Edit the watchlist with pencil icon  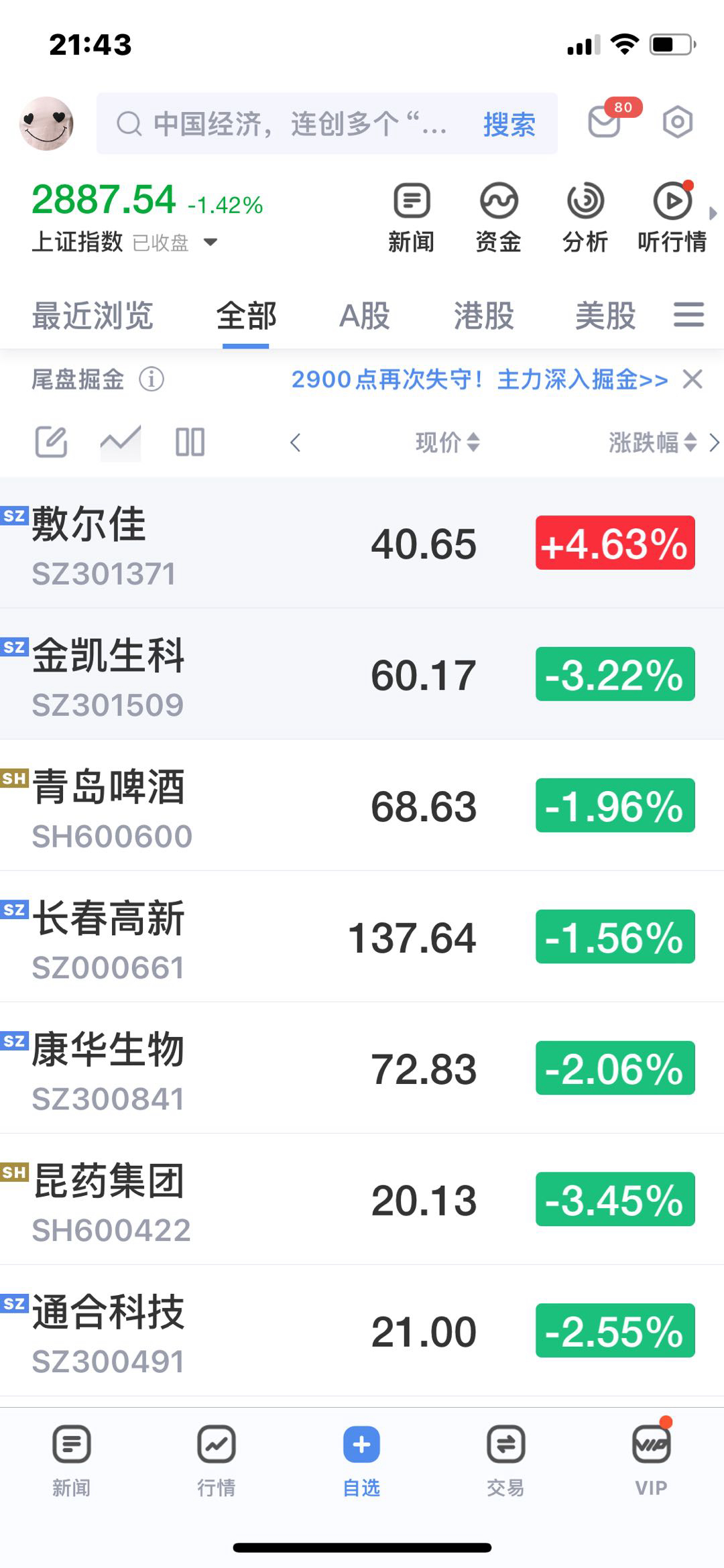click(51, 442)
